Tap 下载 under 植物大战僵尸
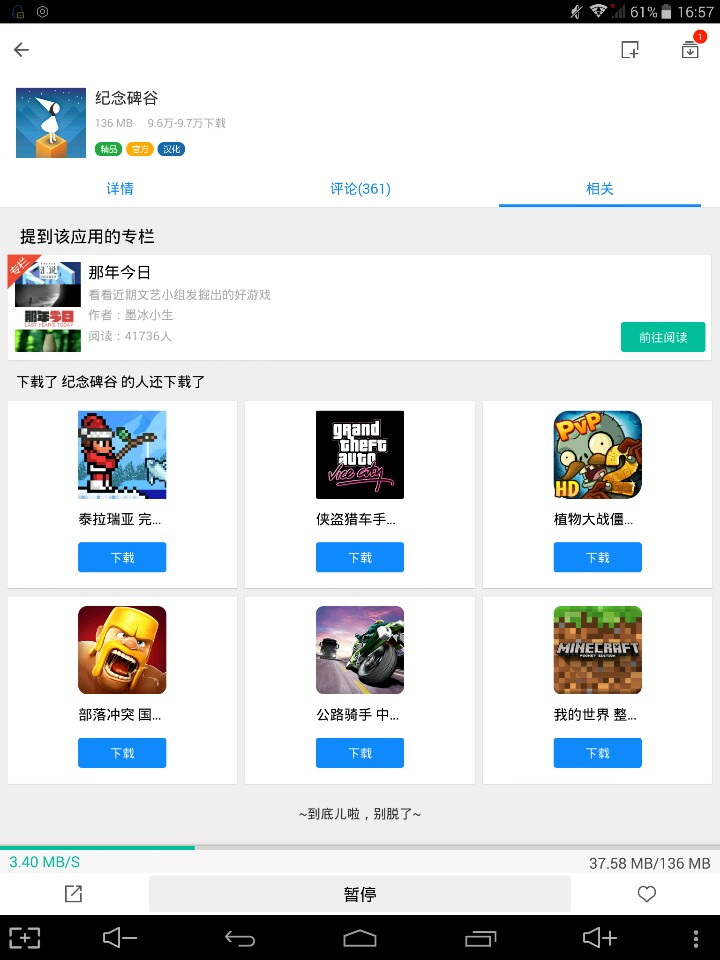The width and height of the screenshot is (720, 960). (x=598, y=557)
